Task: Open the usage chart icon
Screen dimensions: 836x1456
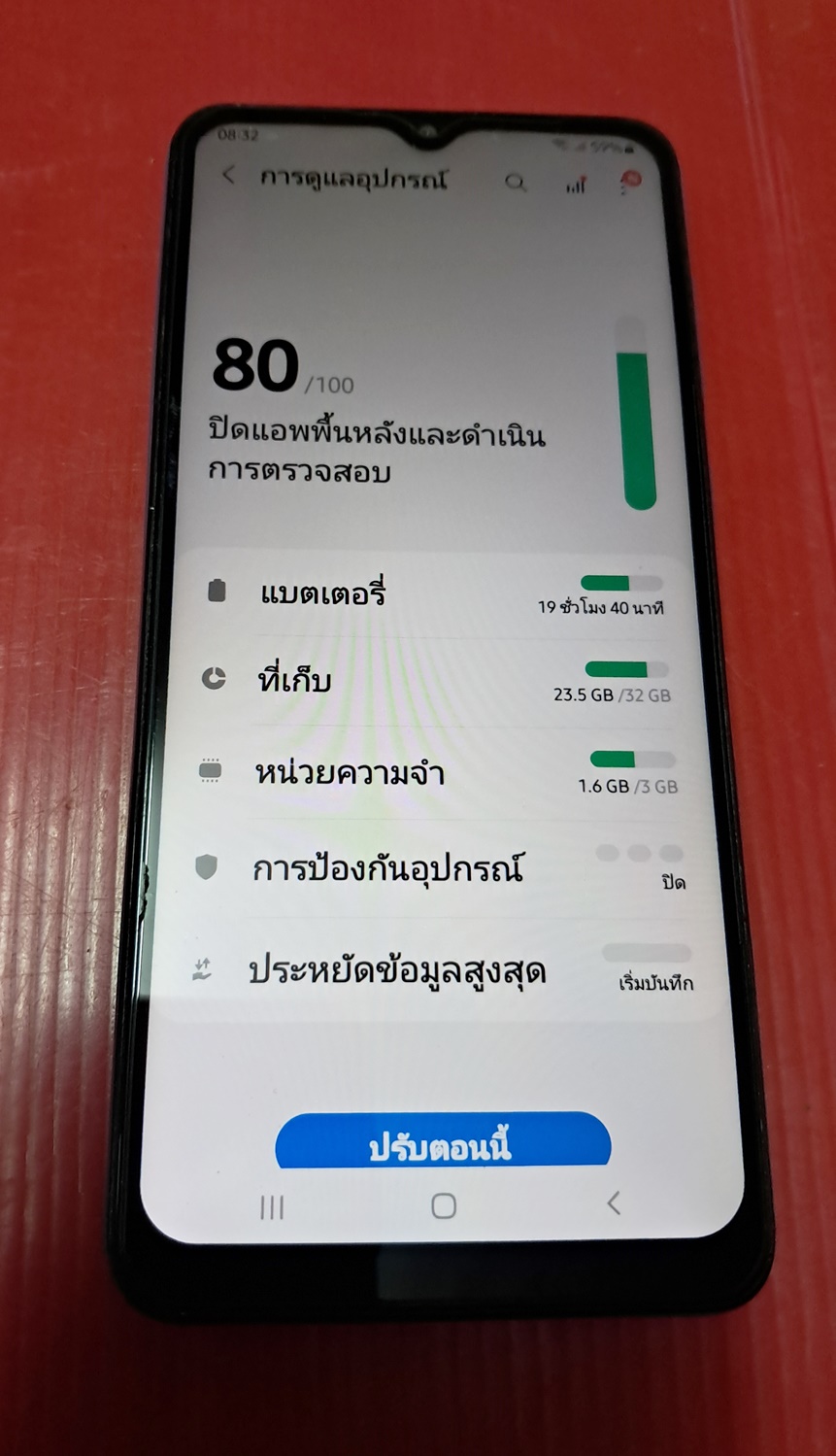Action: point(576,185)
